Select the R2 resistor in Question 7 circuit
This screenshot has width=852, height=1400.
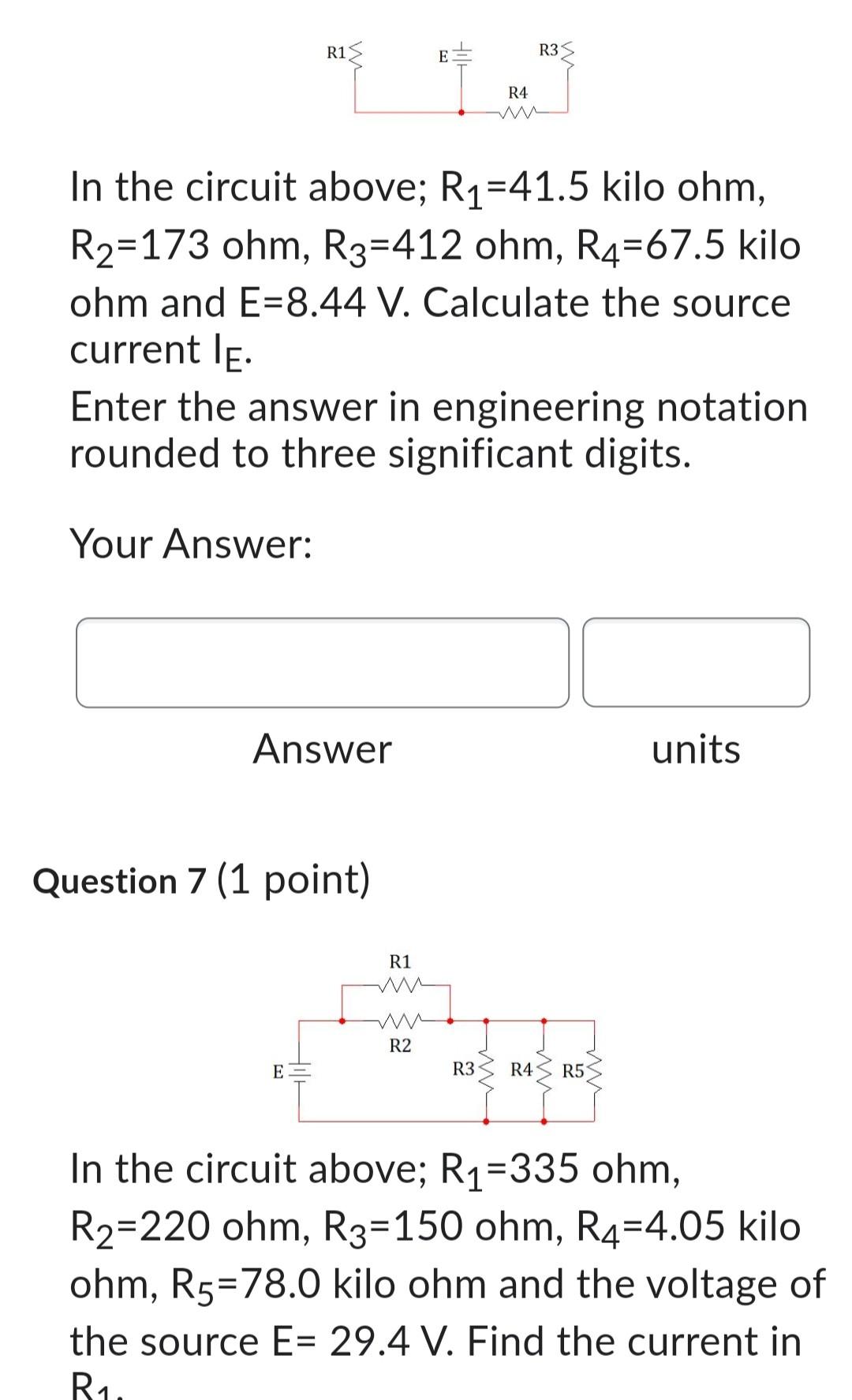401,1020
